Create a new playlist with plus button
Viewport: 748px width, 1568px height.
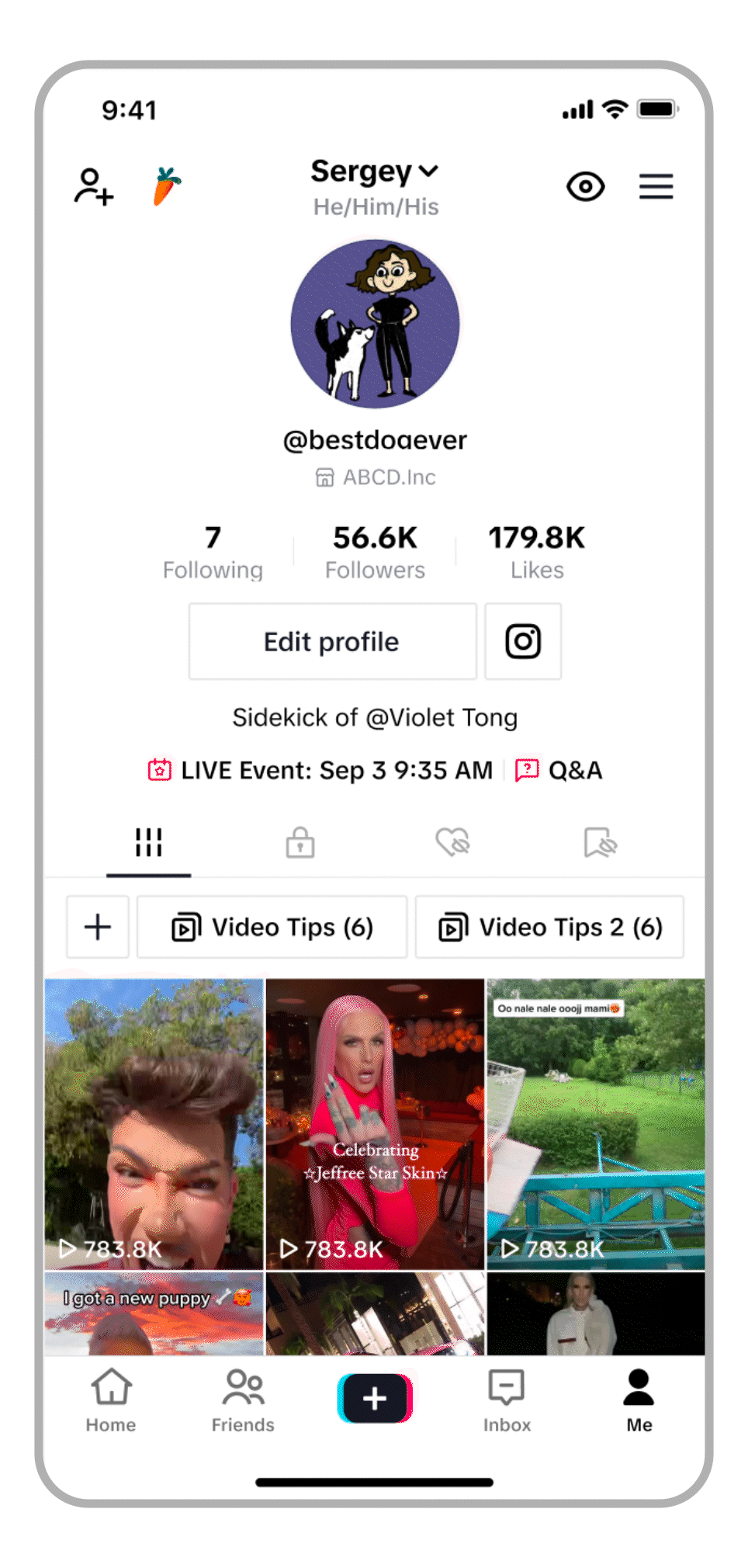(x=98, y=927)
